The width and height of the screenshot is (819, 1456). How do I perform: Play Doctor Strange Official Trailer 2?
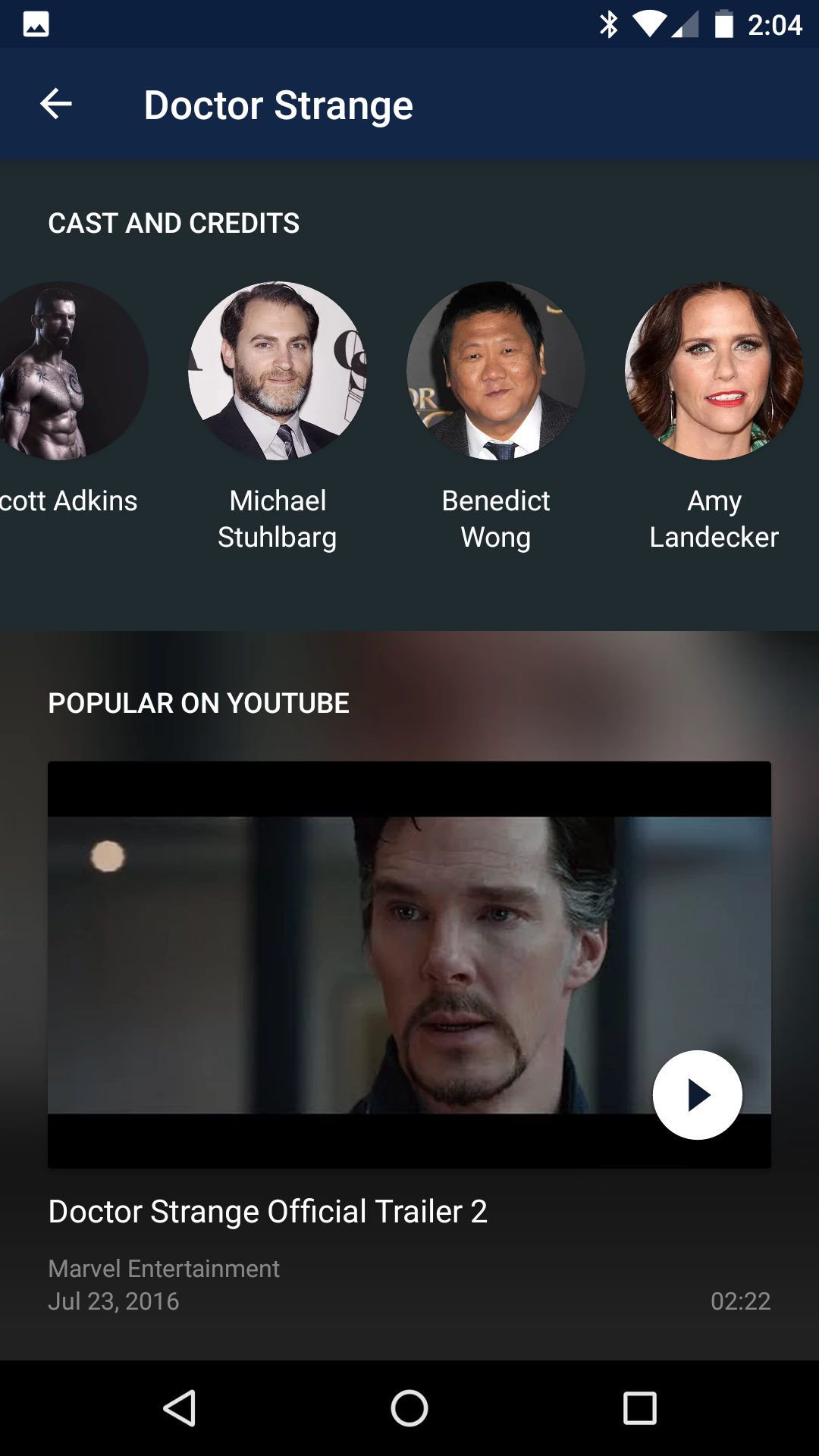(698, 1094)
